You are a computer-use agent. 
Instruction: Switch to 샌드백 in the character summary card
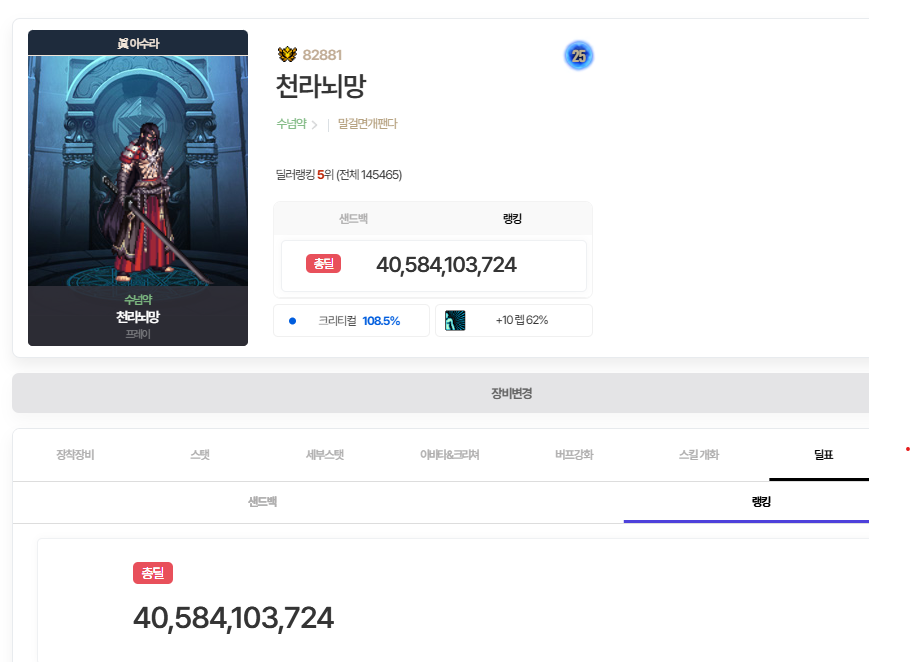tap(353, 218)
